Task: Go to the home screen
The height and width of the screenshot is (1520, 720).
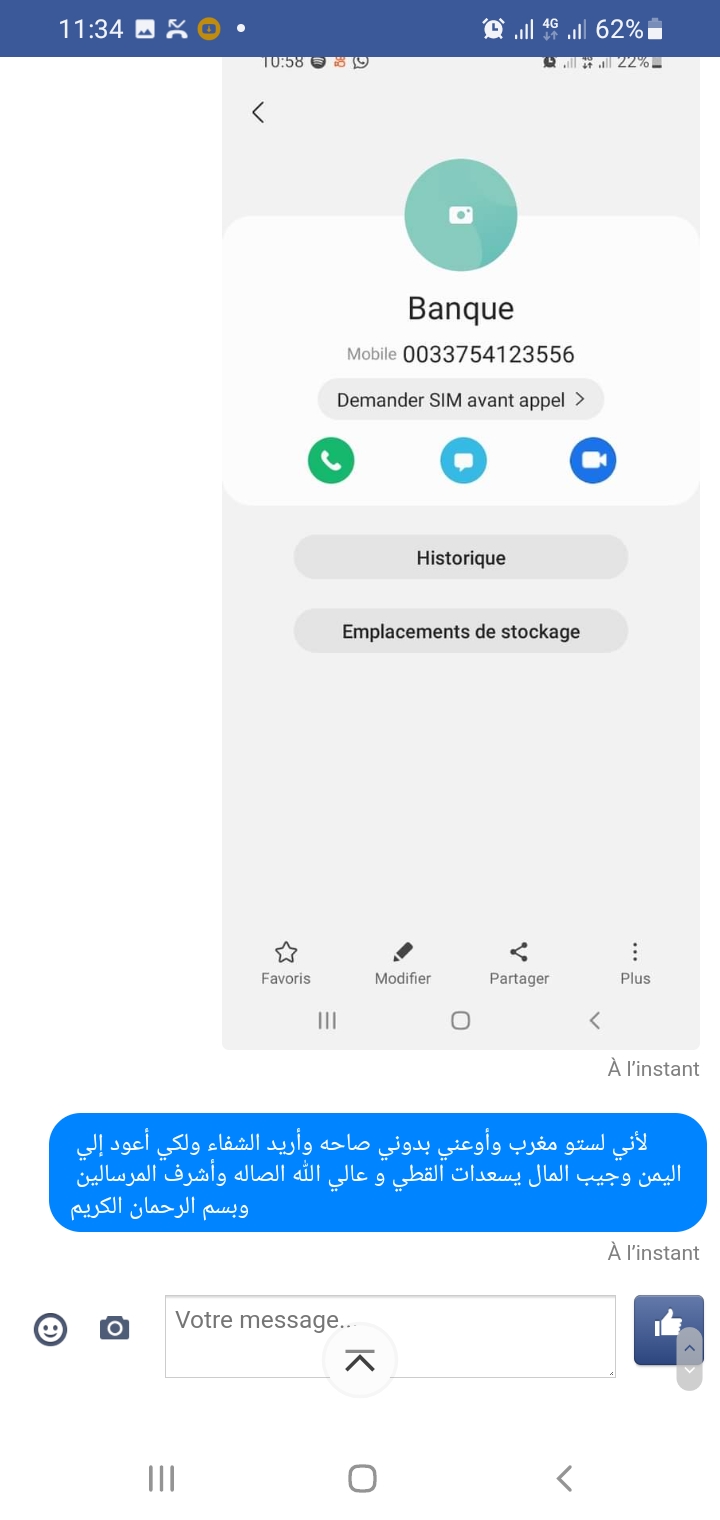Action: click(362, 1478)
